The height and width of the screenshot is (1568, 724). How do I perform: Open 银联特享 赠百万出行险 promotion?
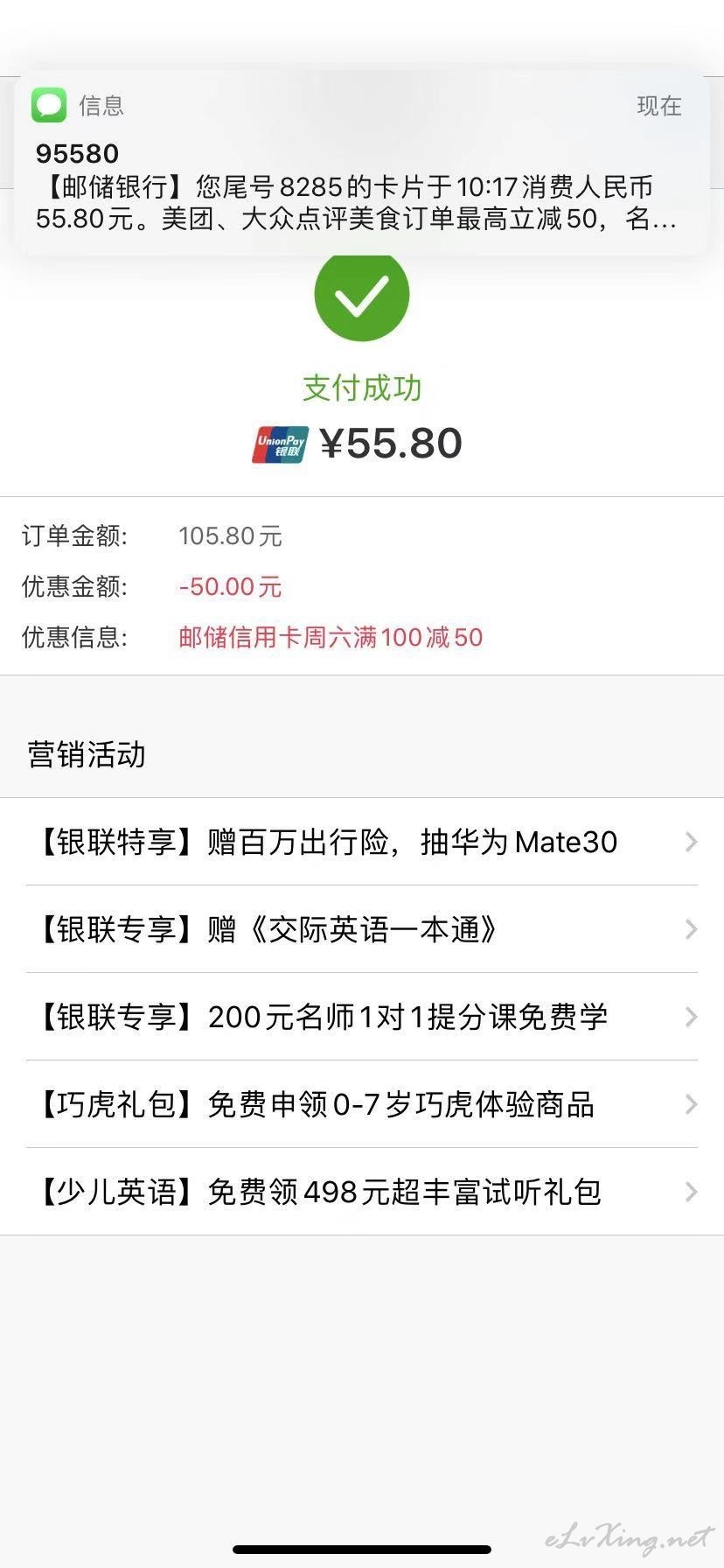(362, 842)
